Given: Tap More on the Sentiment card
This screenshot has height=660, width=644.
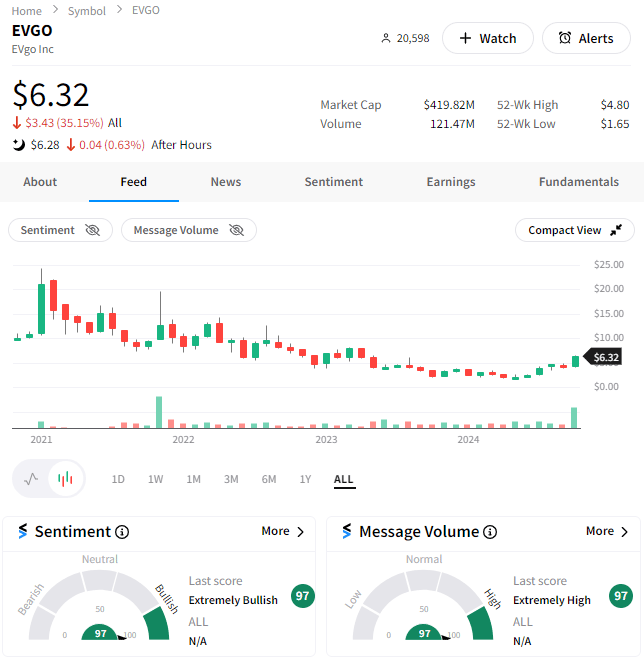Looking at the screenshot, I should (283, 531).
